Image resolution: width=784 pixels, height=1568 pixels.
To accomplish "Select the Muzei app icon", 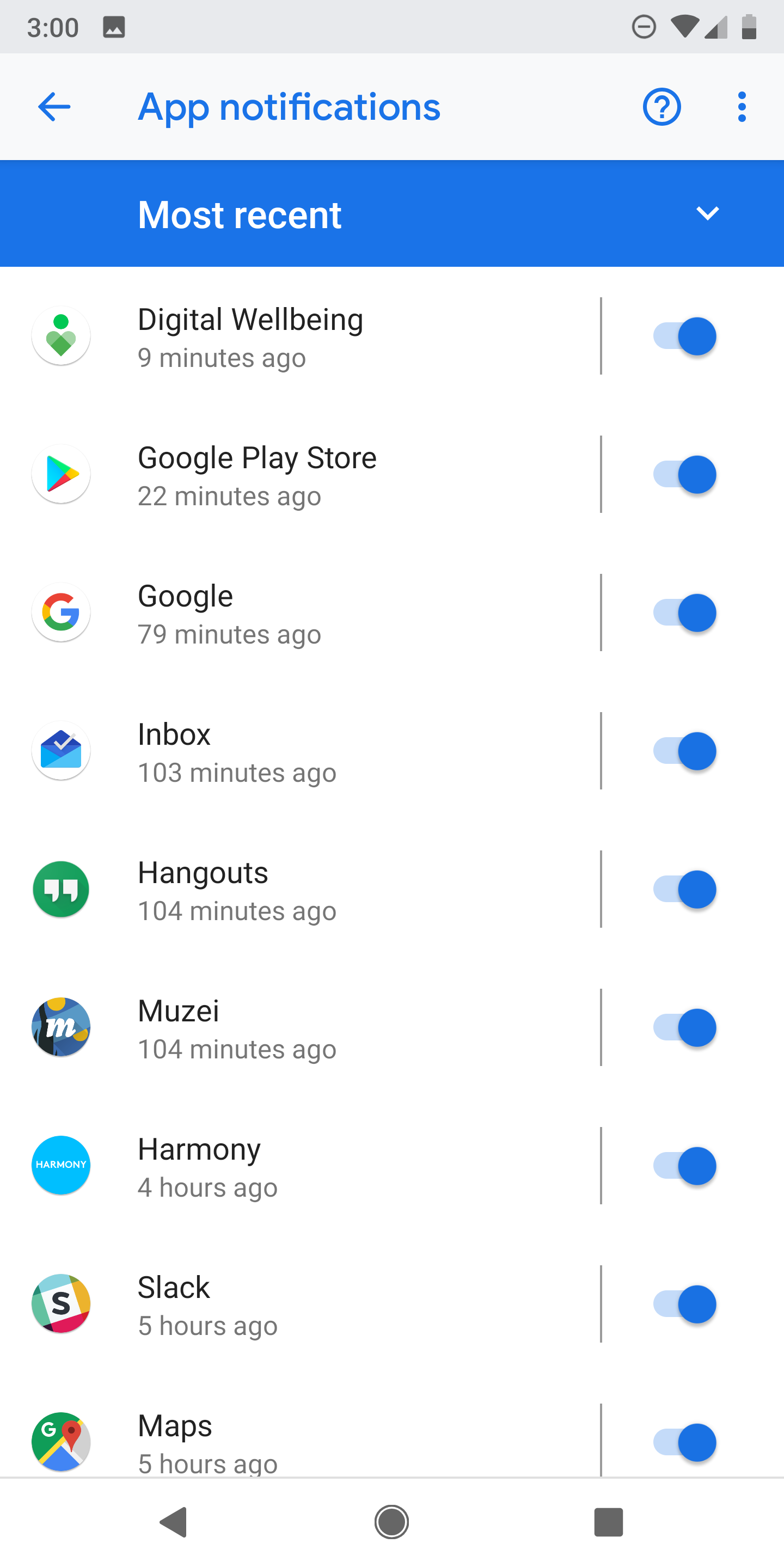I will coord(61,1027).
